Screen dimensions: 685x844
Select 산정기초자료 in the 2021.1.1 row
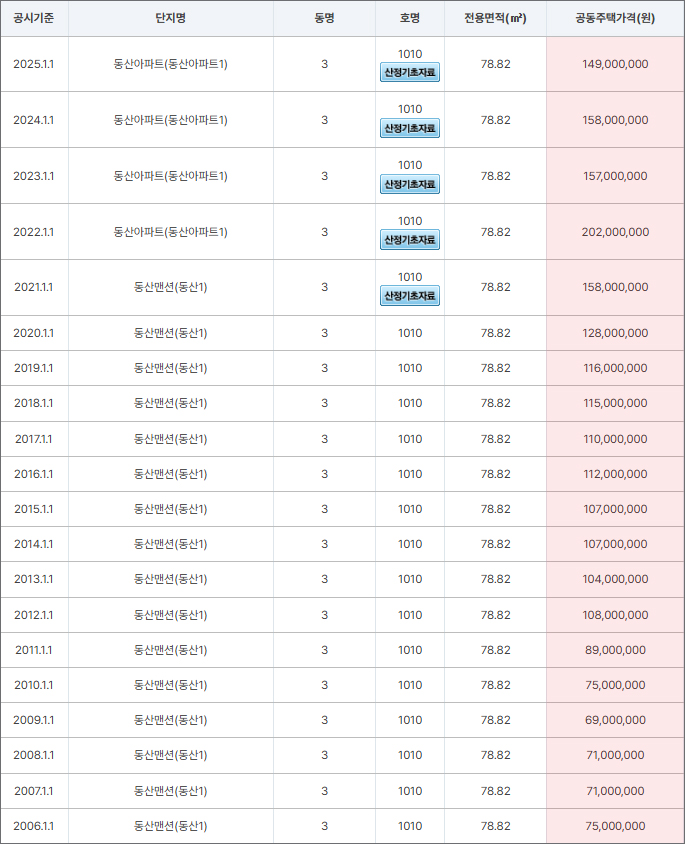click(410, 296)
